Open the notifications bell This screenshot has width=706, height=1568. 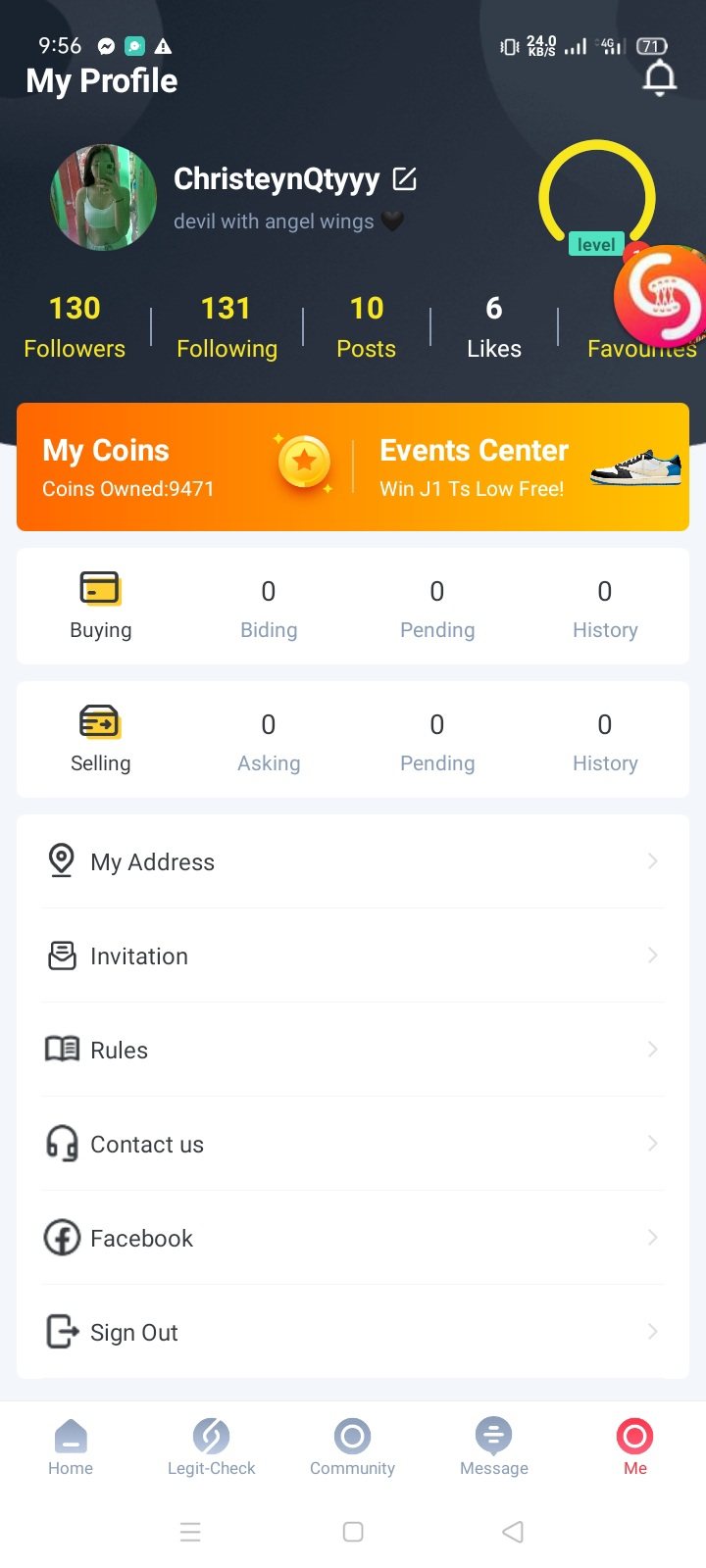pos(659,78)
